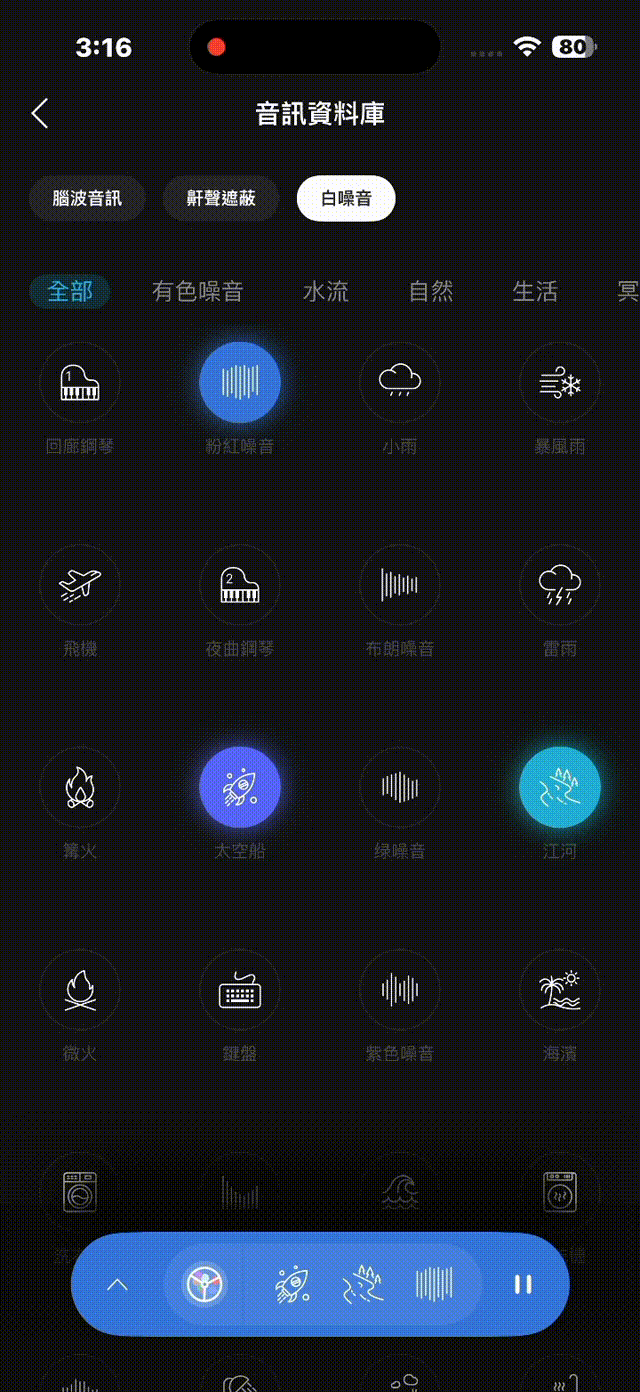Show the 生活 sound category

[x=535, y=291]
